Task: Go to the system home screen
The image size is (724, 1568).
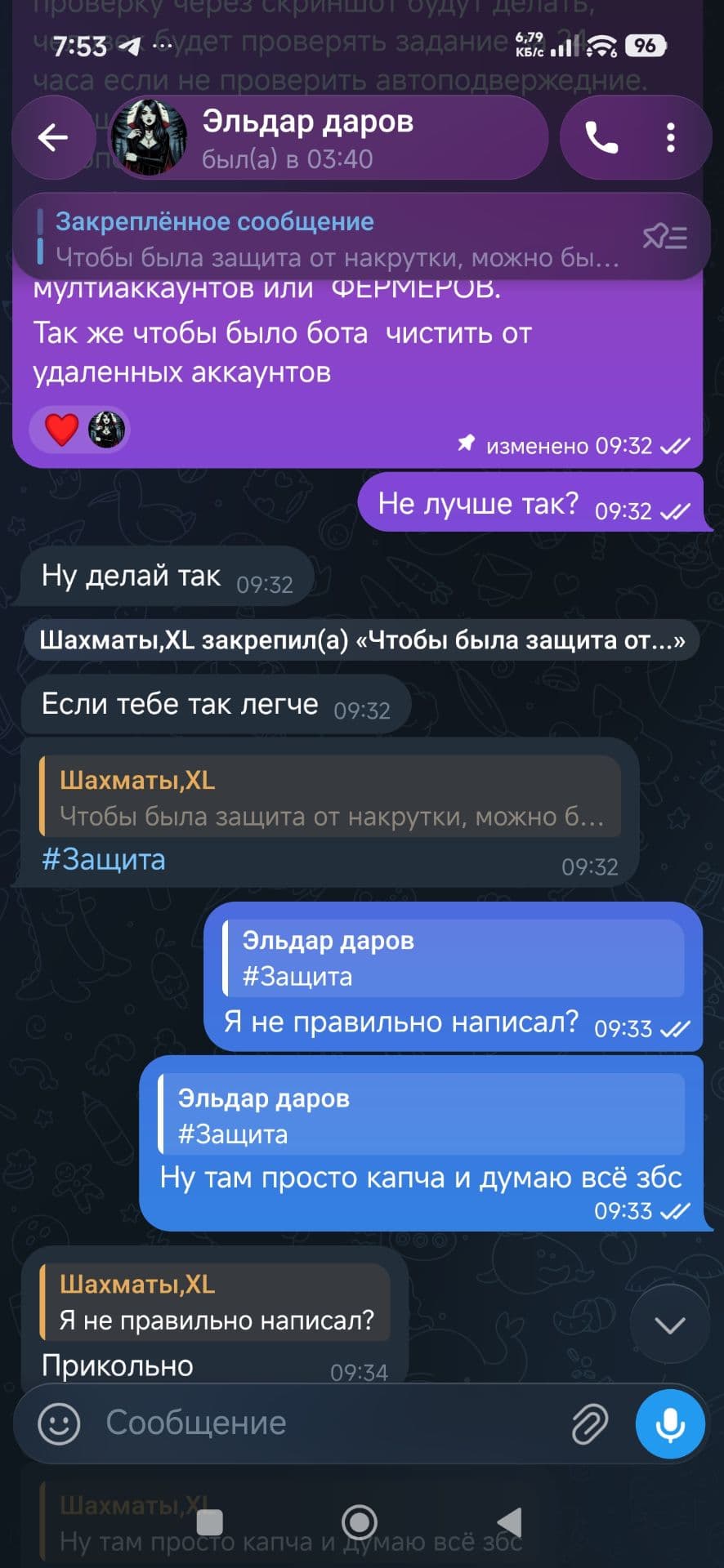Action: 360,1522
